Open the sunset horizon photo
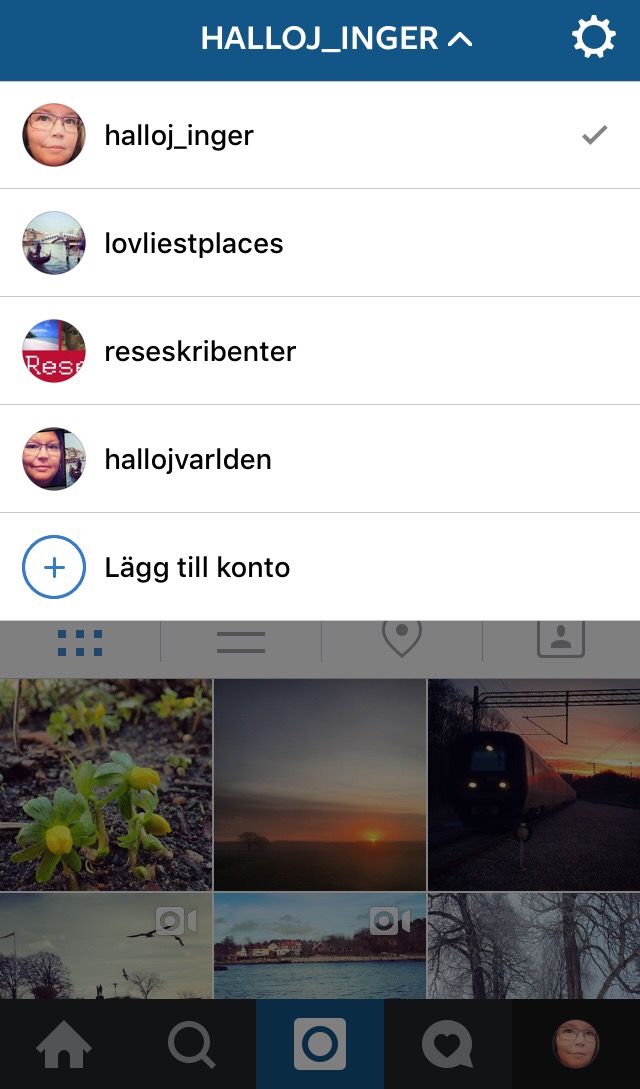640x1089 pixels. coord(320,784)
